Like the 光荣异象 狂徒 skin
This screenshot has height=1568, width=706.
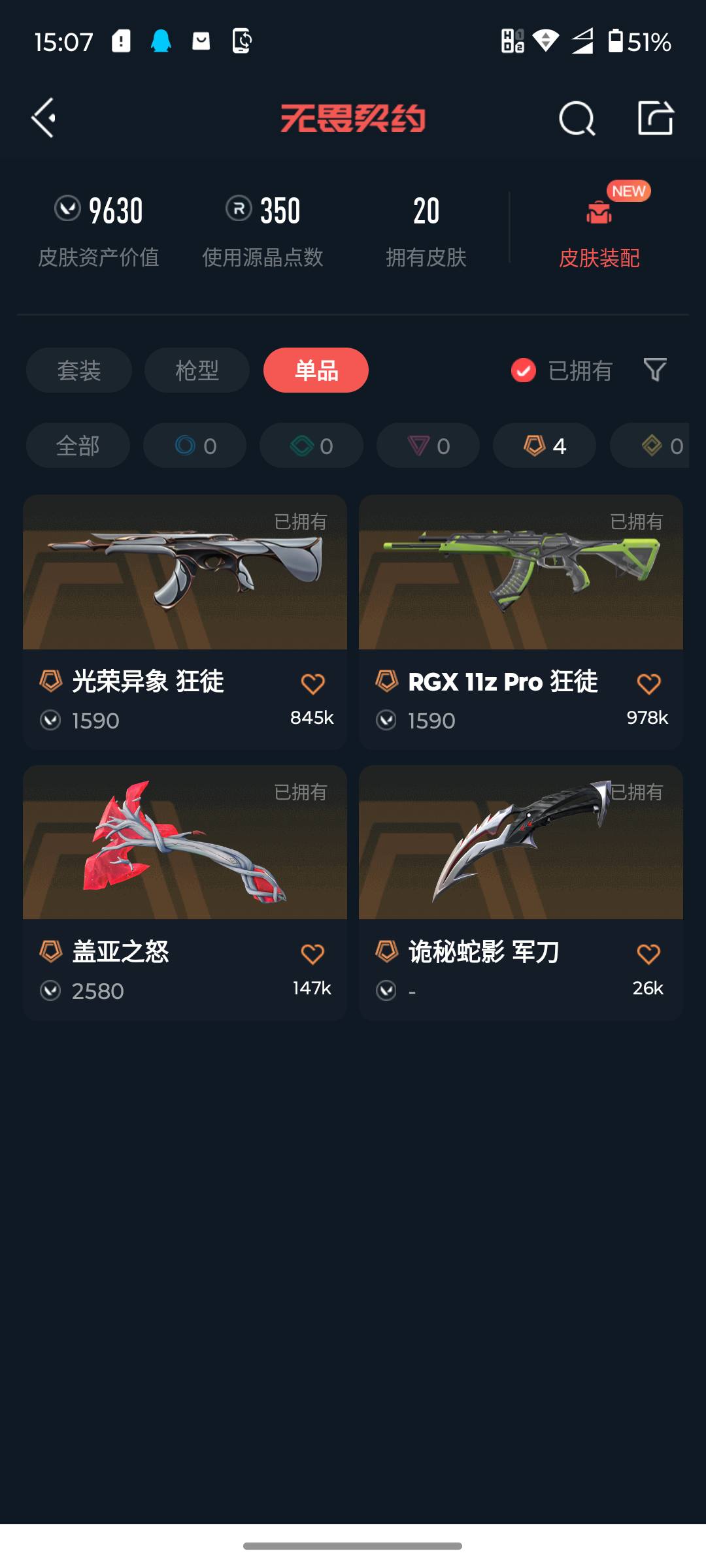click(x=312, y=684)
